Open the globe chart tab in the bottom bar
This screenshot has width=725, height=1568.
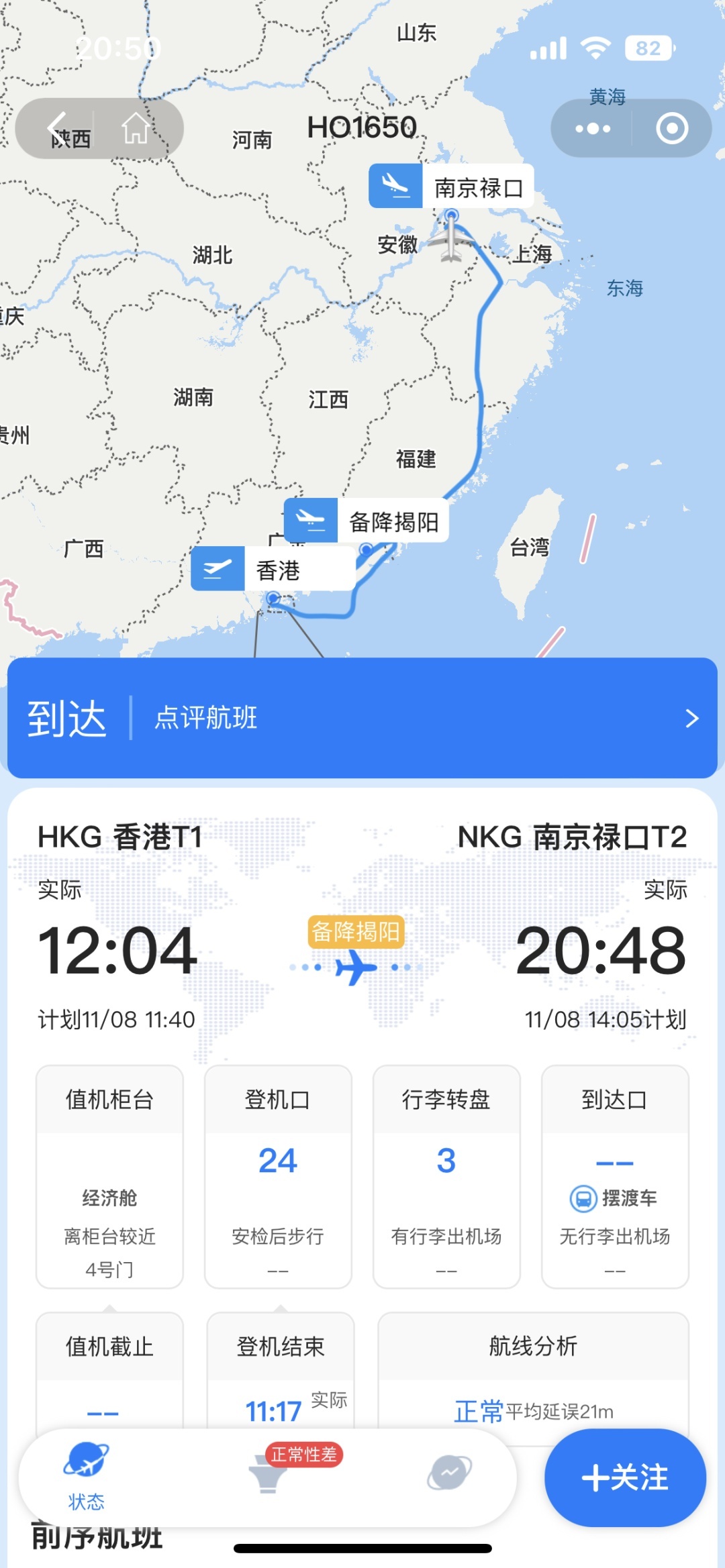449,1473
